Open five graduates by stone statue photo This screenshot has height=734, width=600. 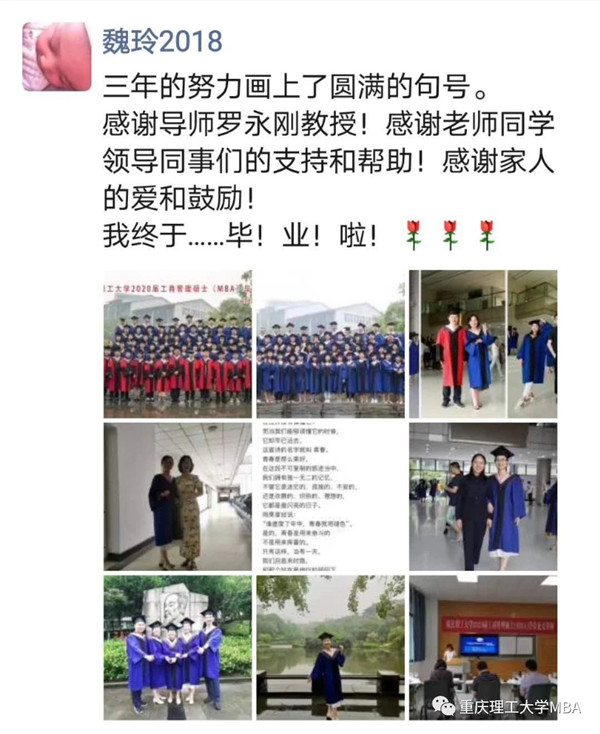pyautogui.click(x=178, y=647)
